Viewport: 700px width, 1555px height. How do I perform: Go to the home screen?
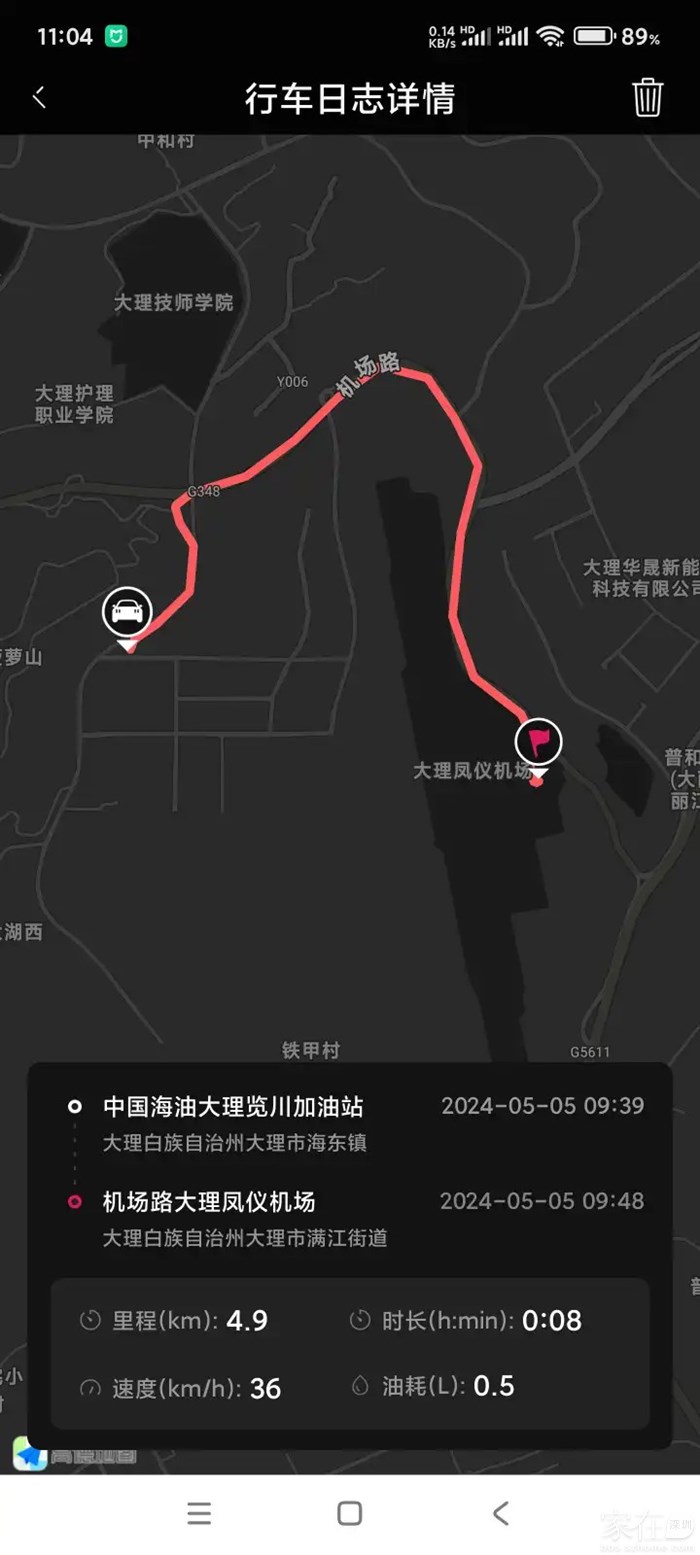click(x=349, y=1513)
